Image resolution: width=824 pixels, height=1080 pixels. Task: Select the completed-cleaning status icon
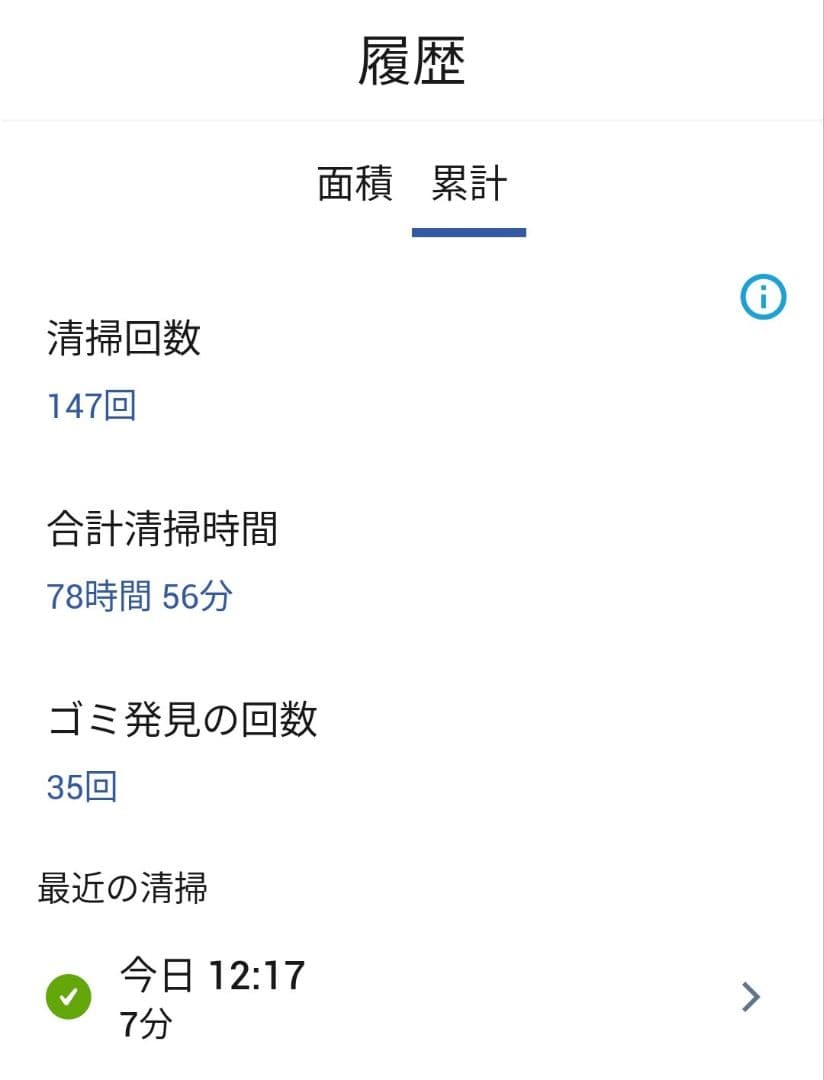(x=68, y=994)
